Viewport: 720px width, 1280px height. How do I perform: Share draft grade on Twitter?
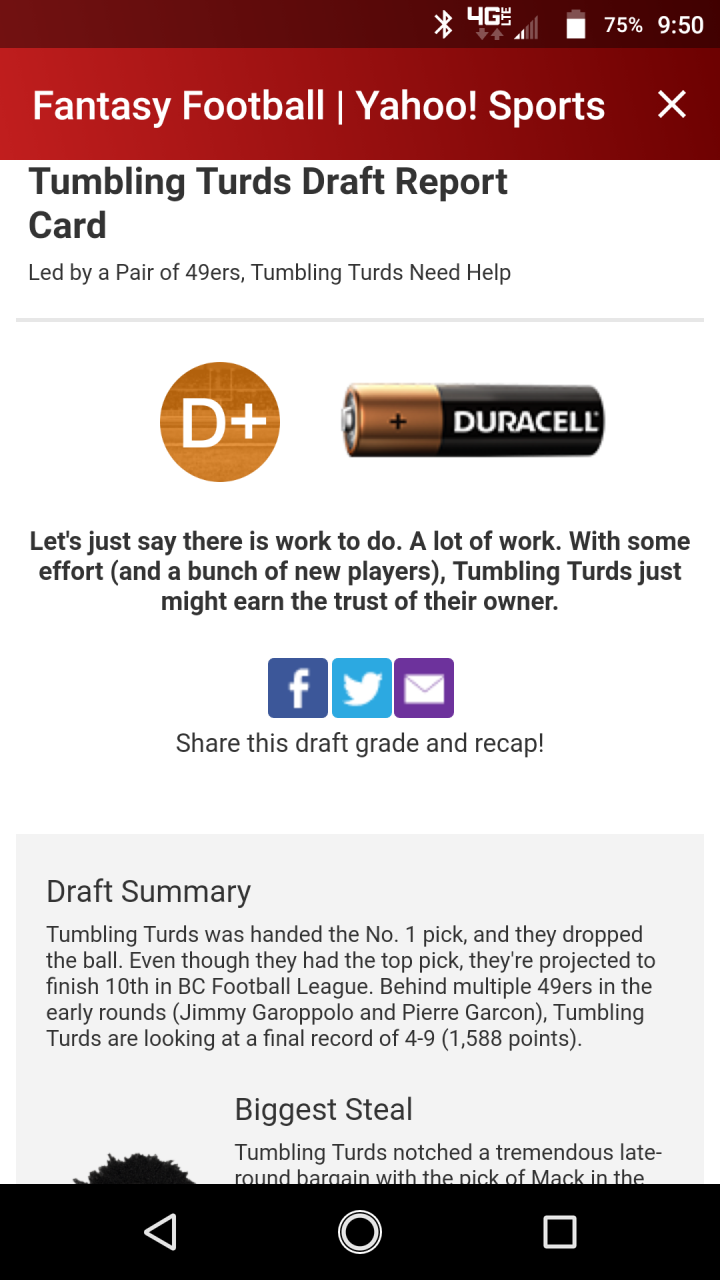[361, 688]
